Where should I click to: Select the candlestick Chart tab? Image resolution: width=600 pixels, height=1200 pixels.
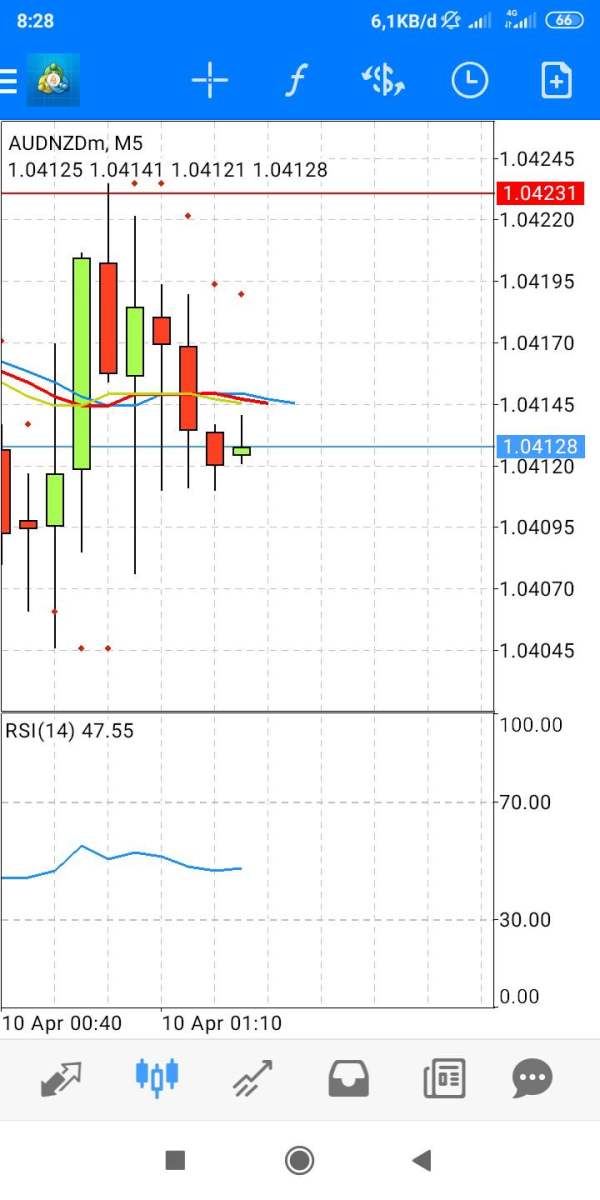point(156,1076)
